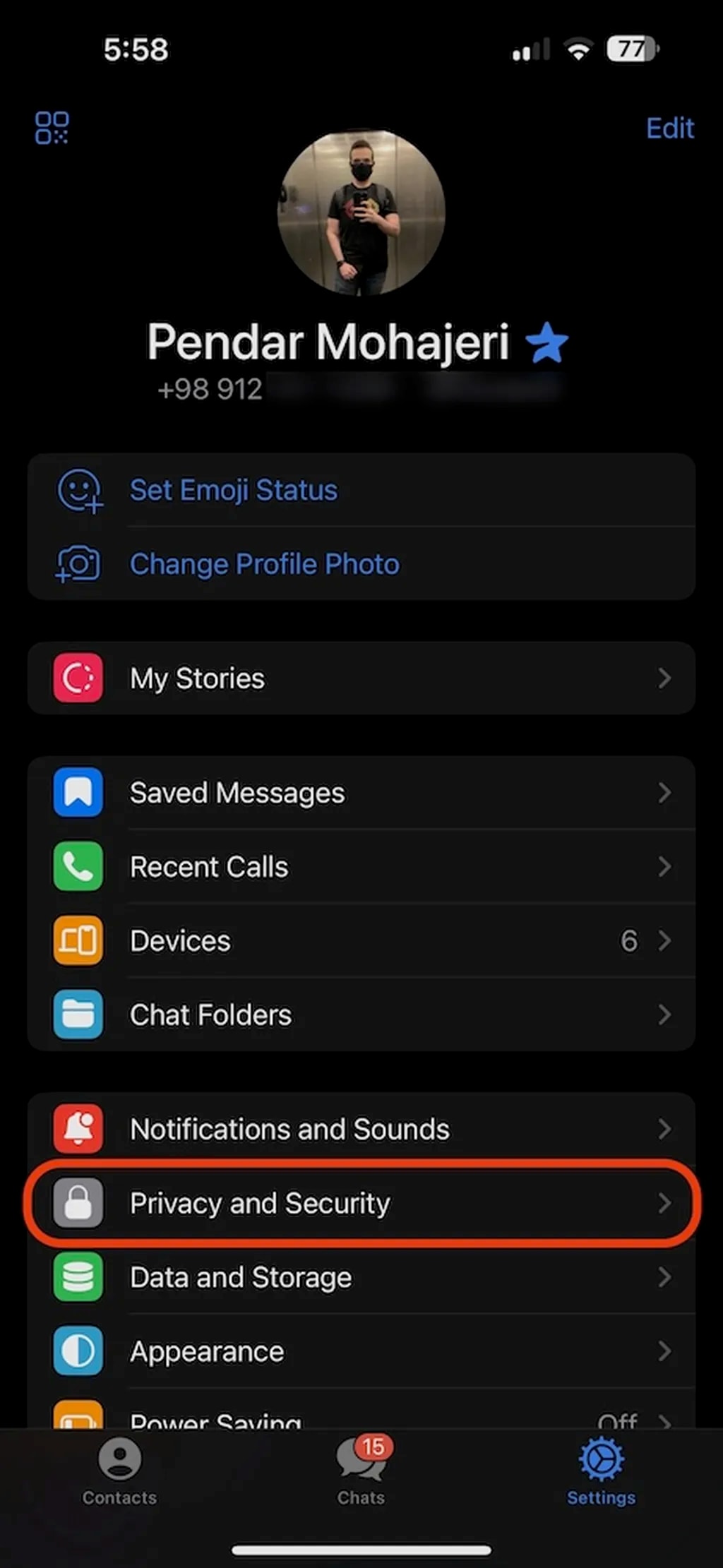Open My Stories
The image size is (723, 1568).
pos(361,678)
